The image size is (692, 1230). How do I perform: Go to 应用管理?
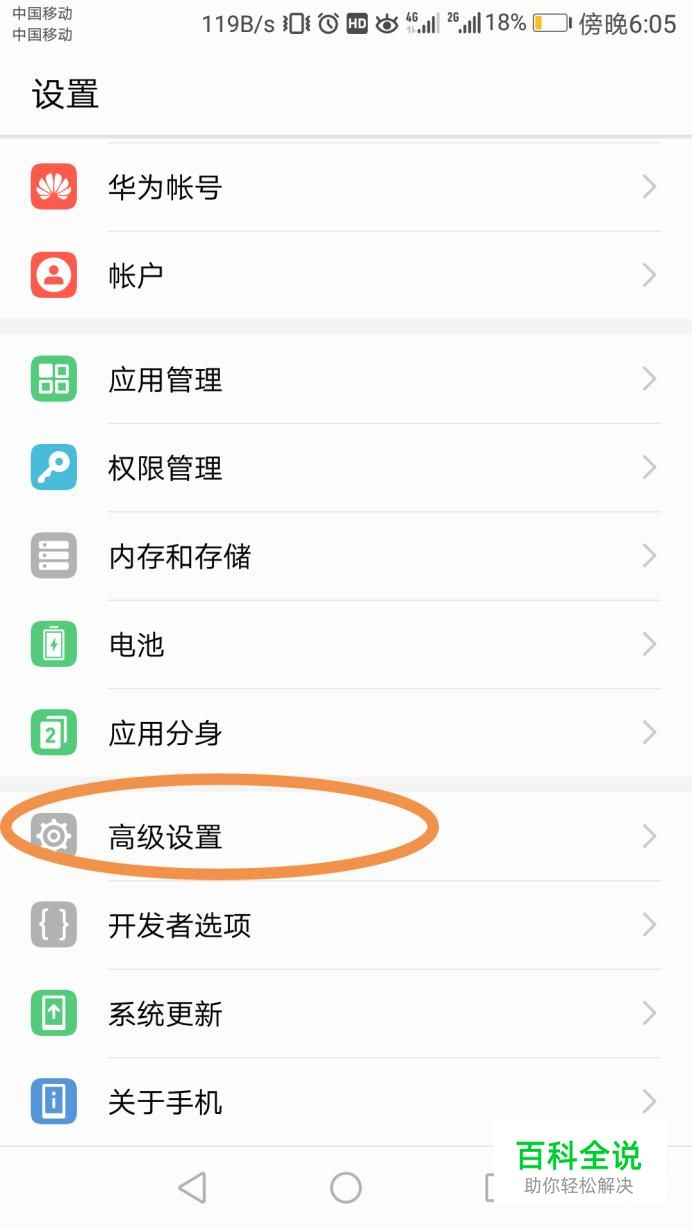[346, 379]
